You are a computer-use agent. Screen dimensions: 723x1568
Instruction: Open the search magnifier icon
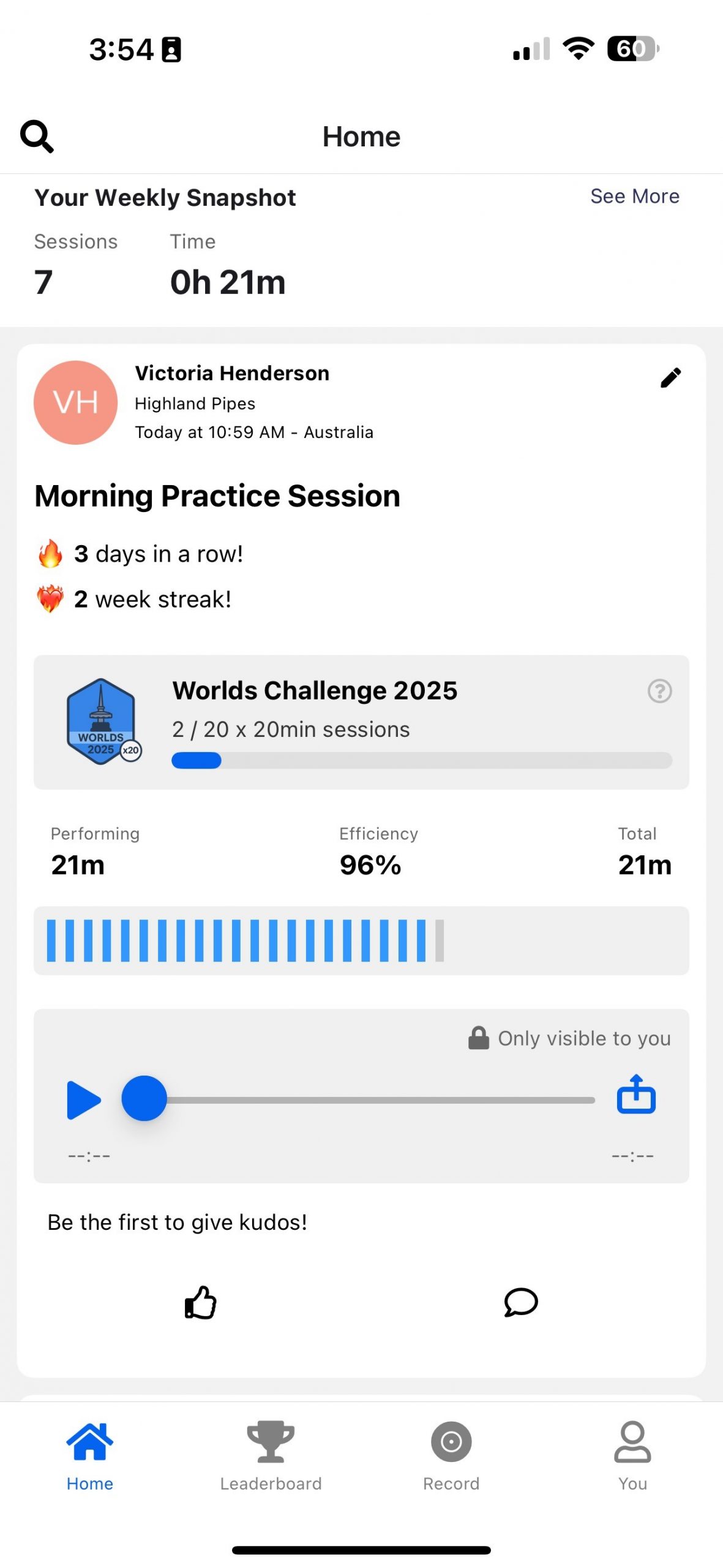(x=37, y=136)
